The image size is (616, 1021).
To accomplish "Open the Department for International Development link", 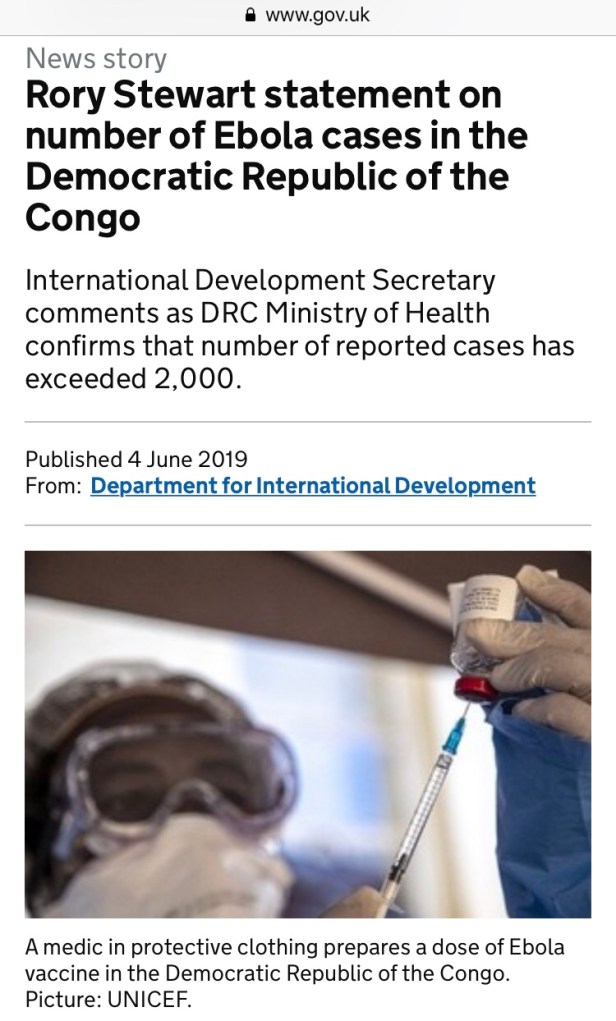I will [312, 487].
